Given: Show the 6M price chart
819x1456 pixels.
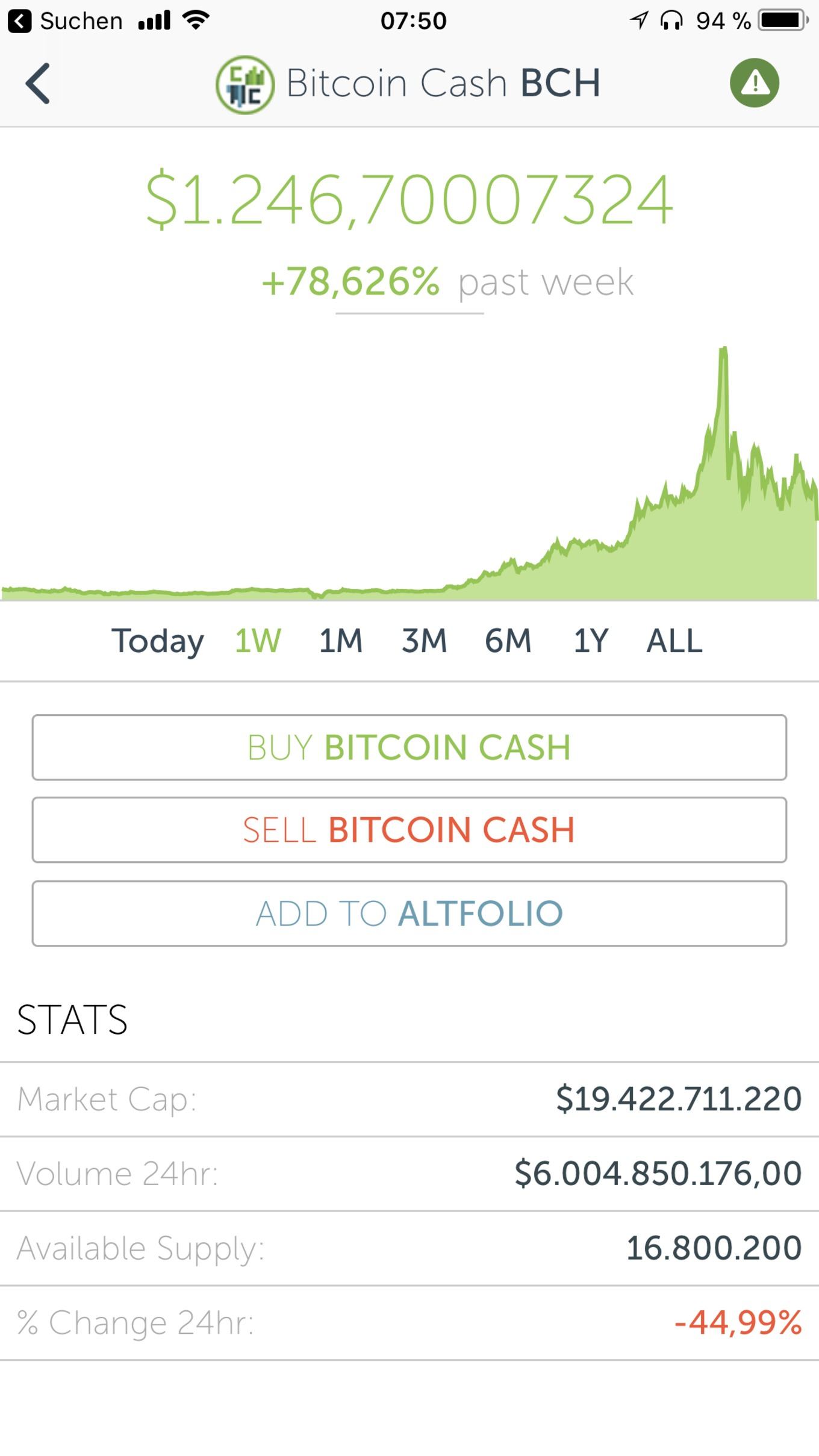Looking at the screenshot, I should [508, 641].
